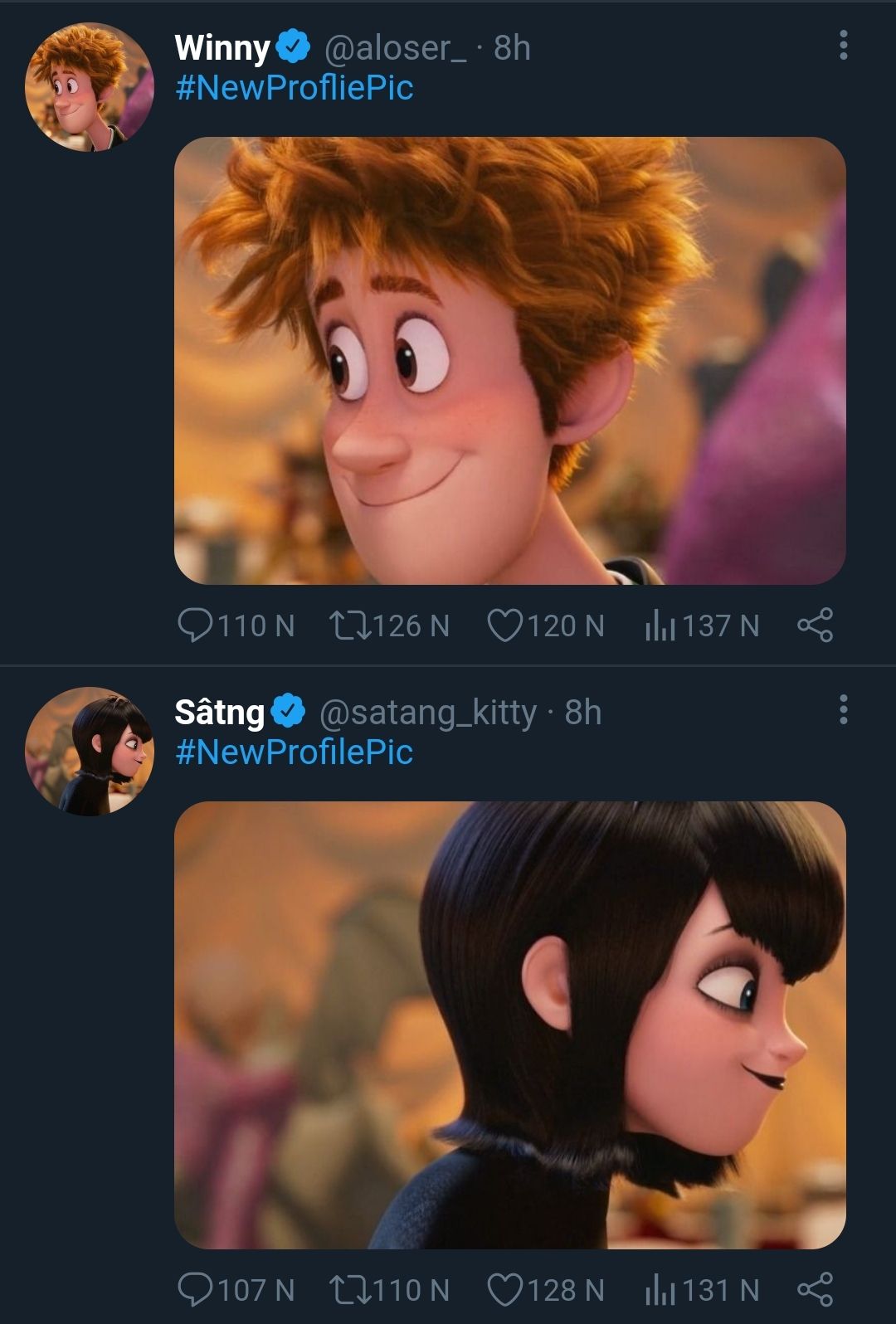Open the image in Sâtng's tweet
896x1324 pixels.
tap(509, 1025)
